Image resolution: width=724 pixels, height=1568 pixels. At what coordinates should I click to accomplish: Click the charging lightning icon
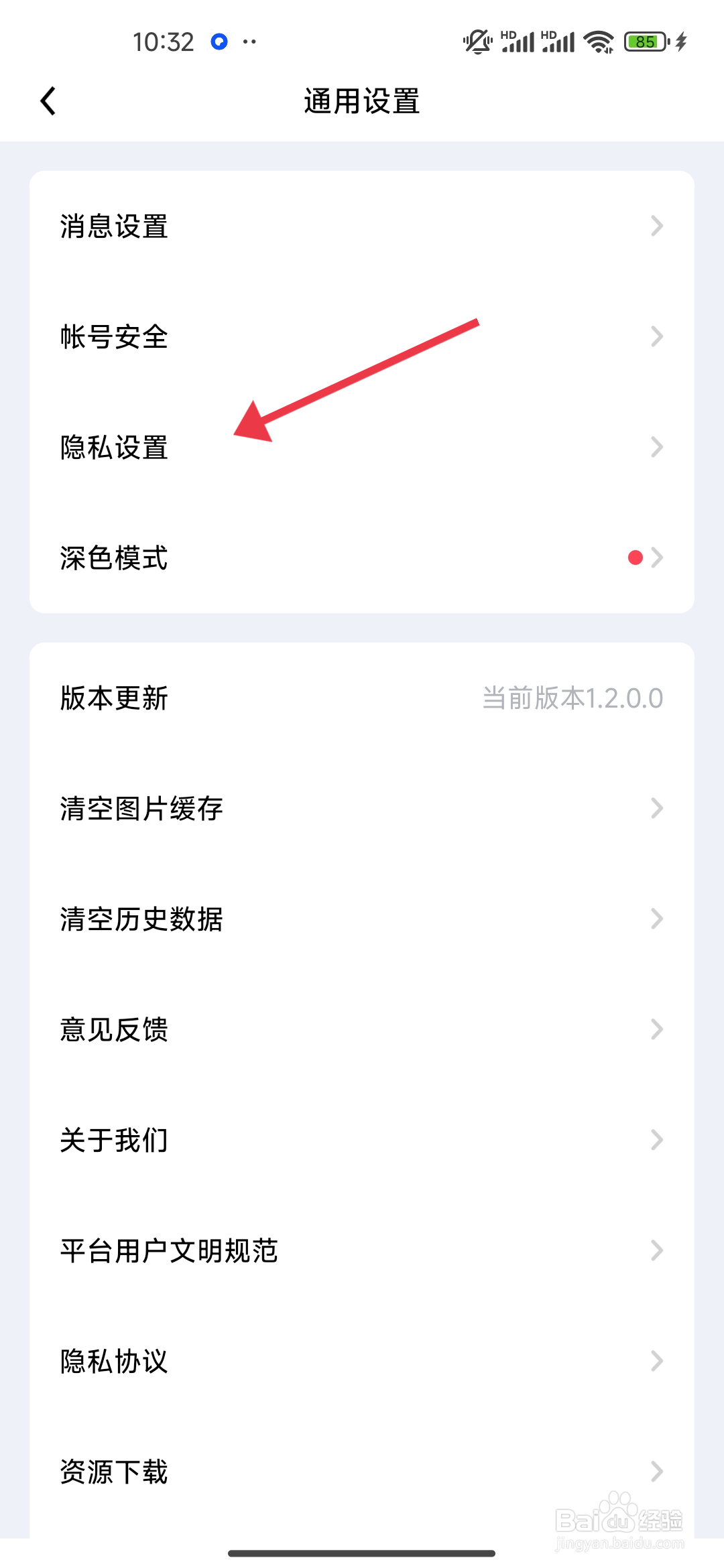click(682, 42)
